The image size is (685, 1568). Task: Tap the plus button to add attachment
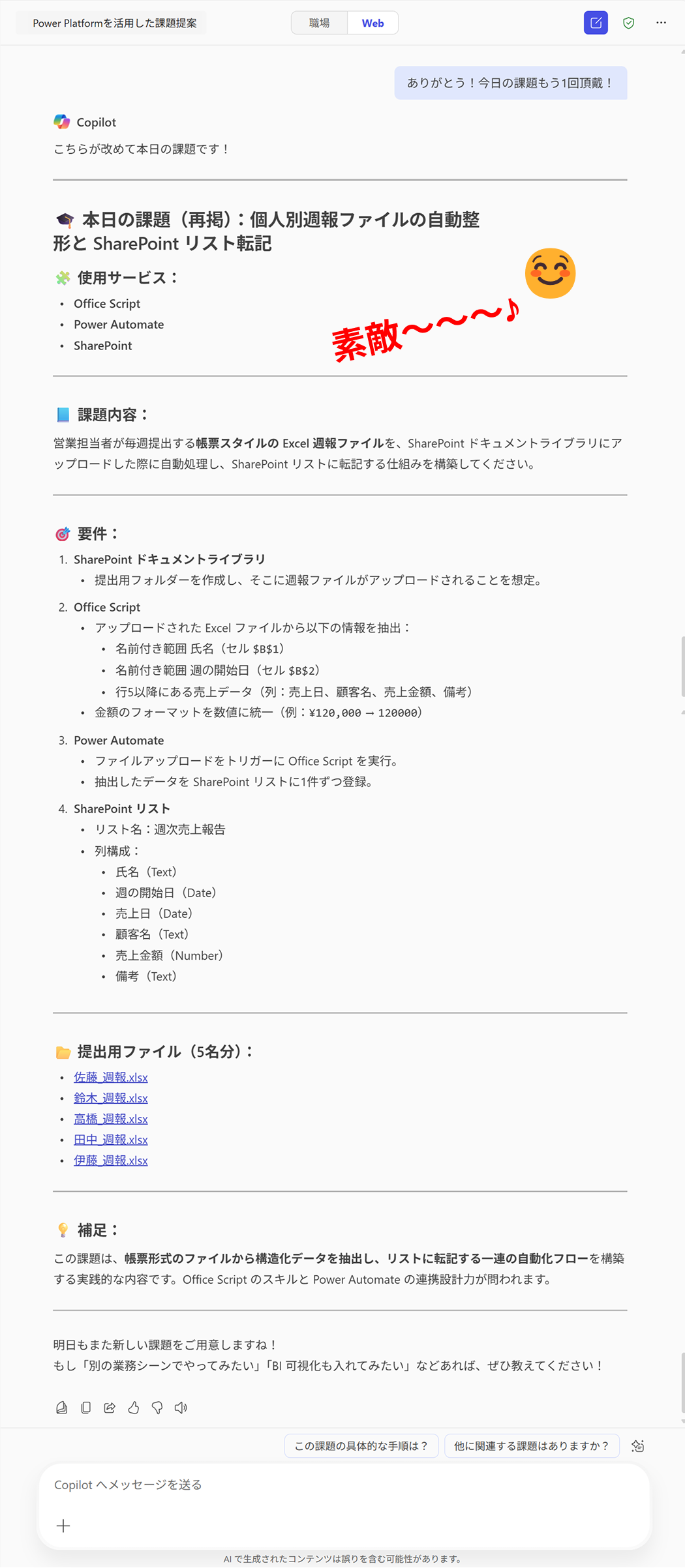63,1526
